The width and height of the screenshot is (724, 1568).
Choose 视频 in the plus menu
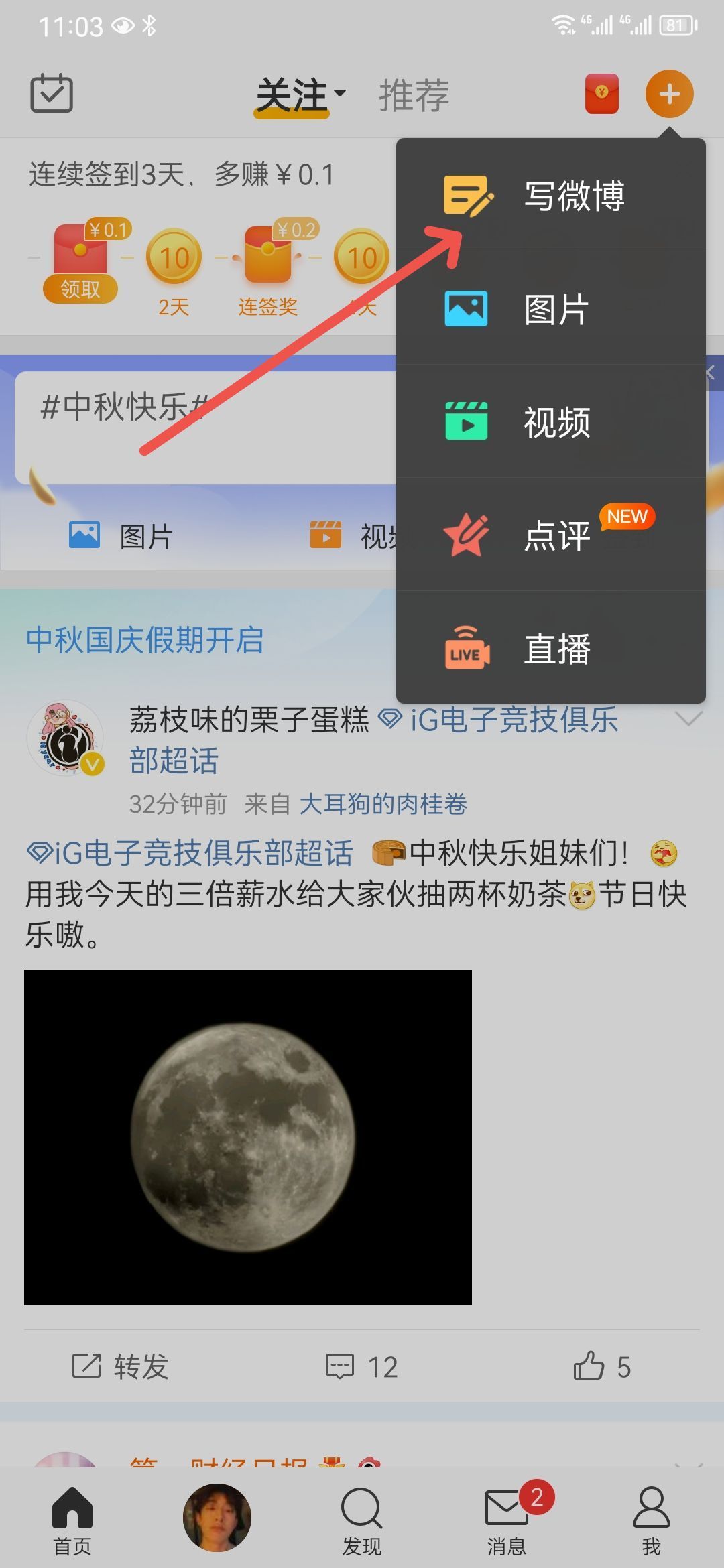click(550, 422)
